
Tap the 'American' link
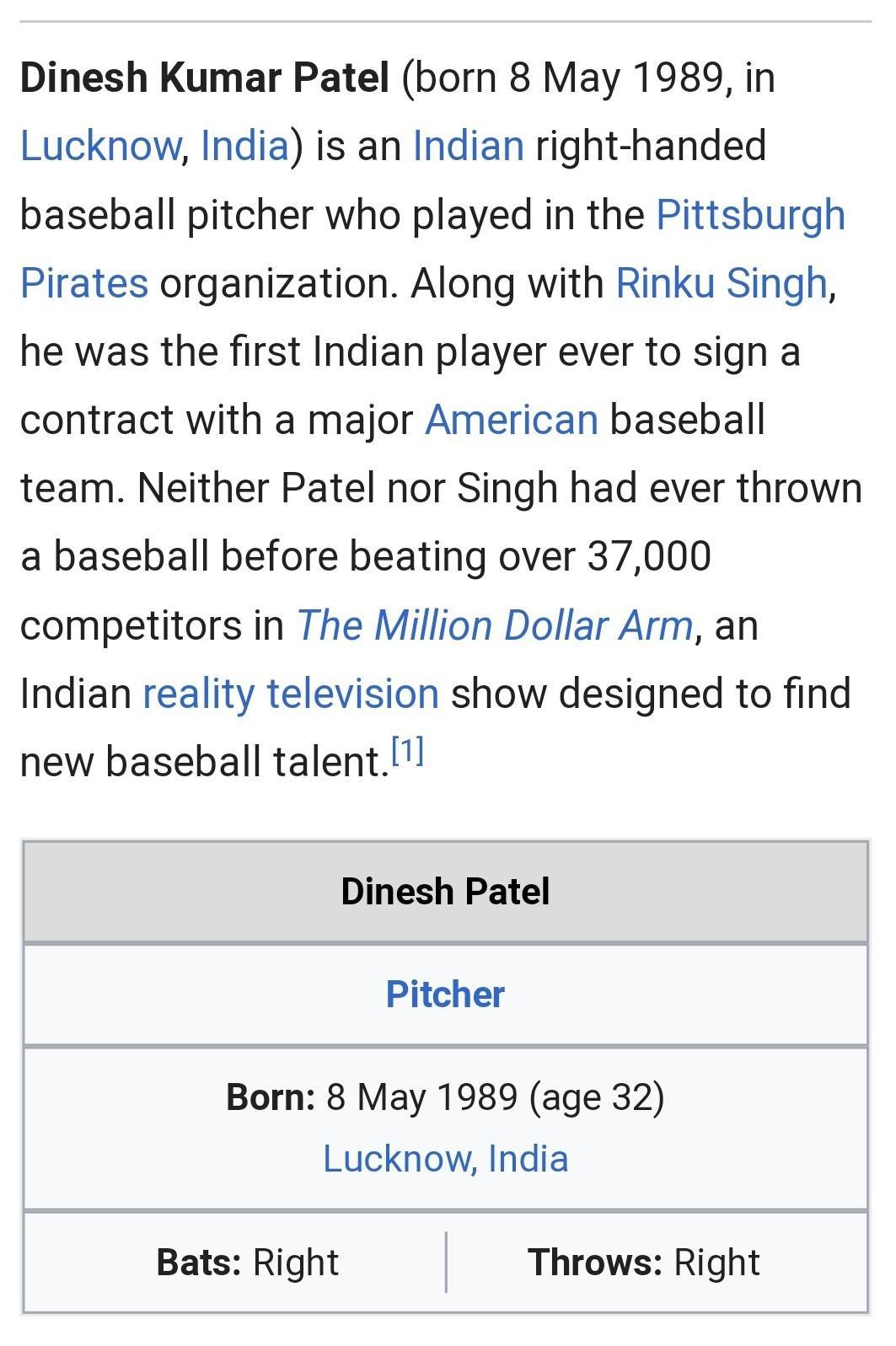click(512, 420)
